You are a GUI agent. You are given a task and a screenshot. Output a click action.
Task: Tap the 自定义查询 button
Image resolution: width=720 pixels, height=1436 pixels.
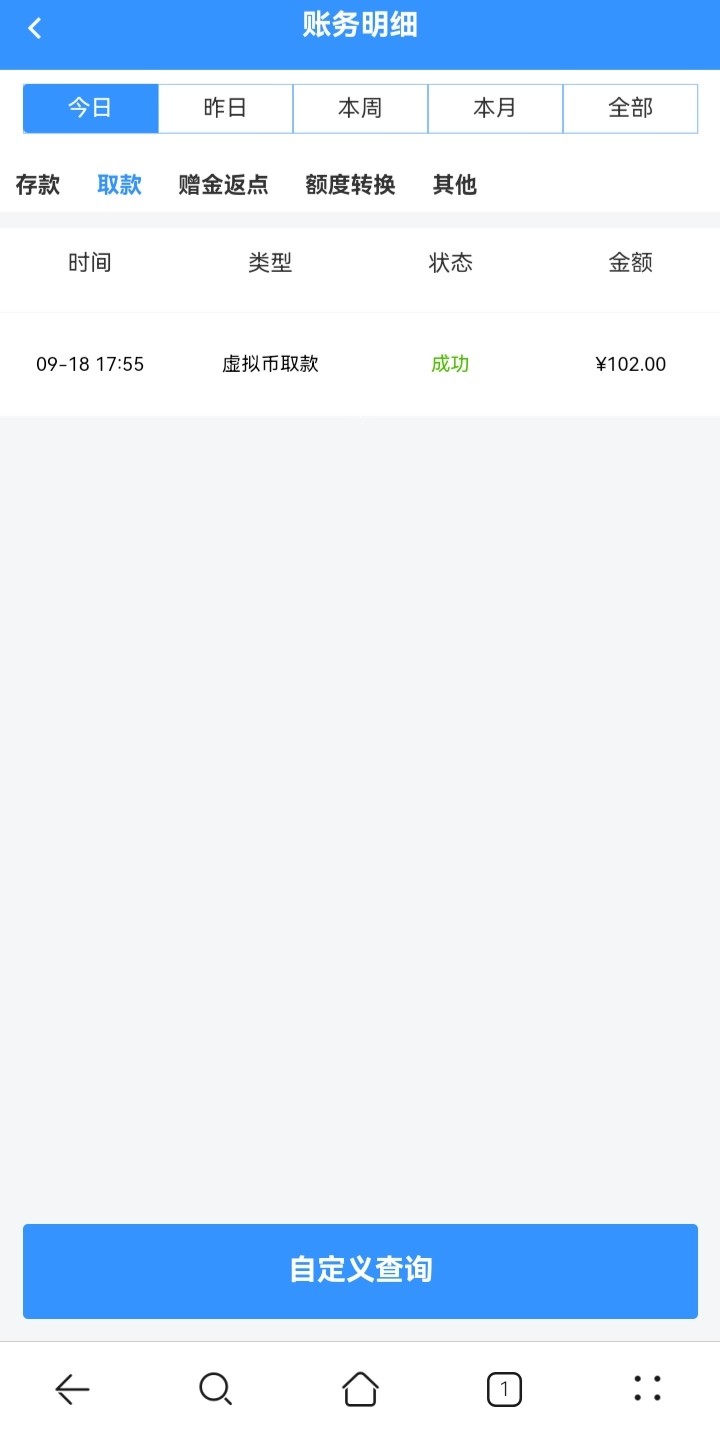(360, 1271)
